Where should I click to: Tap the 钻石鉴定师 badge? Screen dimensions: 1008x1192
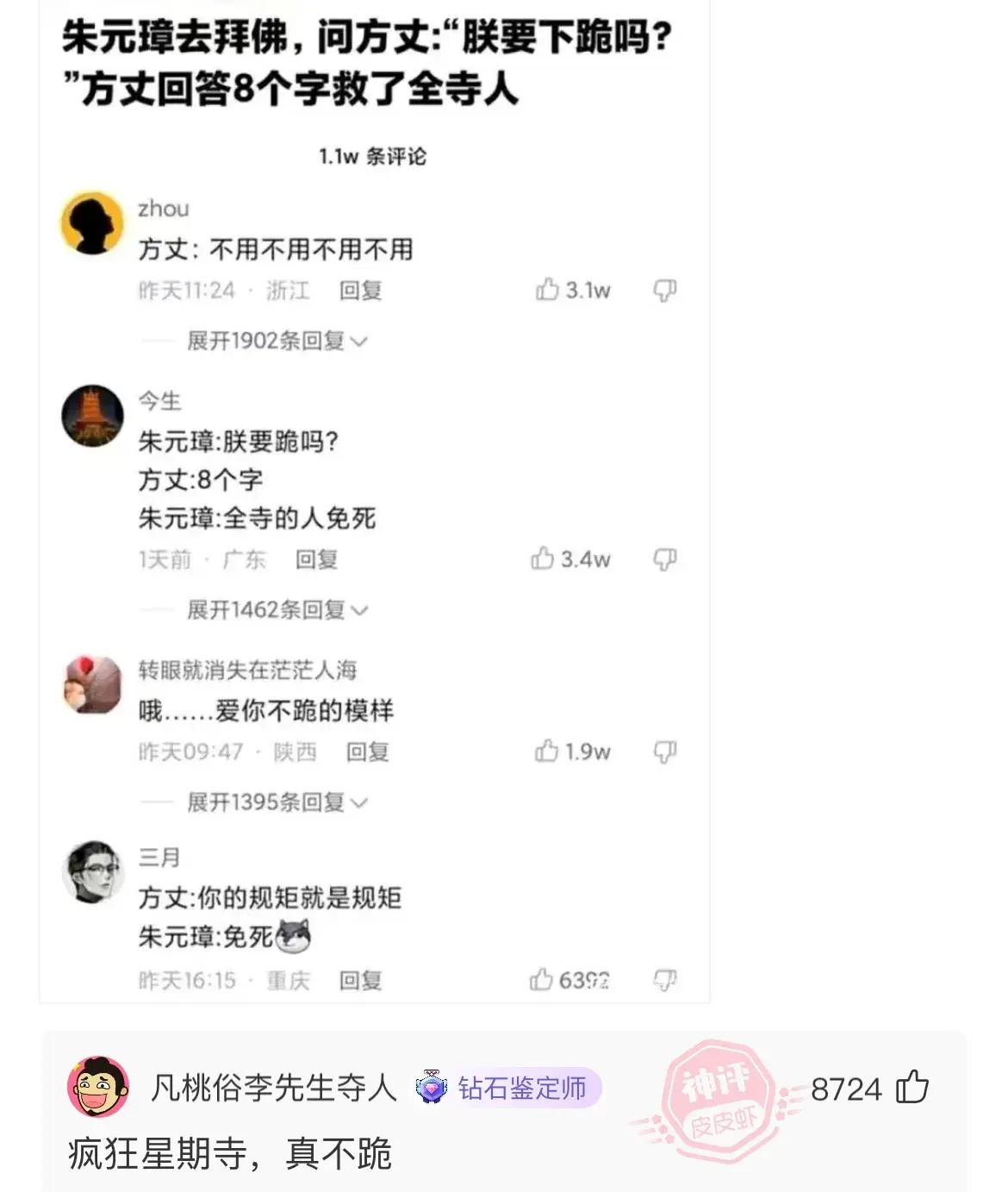point(507,1088)
